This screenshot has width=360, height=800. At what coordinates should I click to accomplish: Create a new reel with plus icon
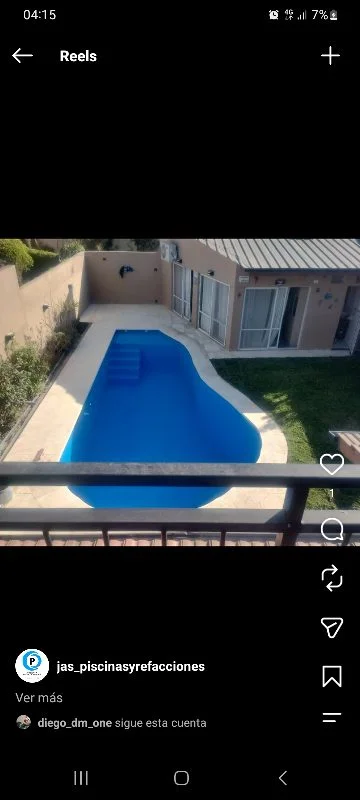pyautogui.click(x=330, y=56)
